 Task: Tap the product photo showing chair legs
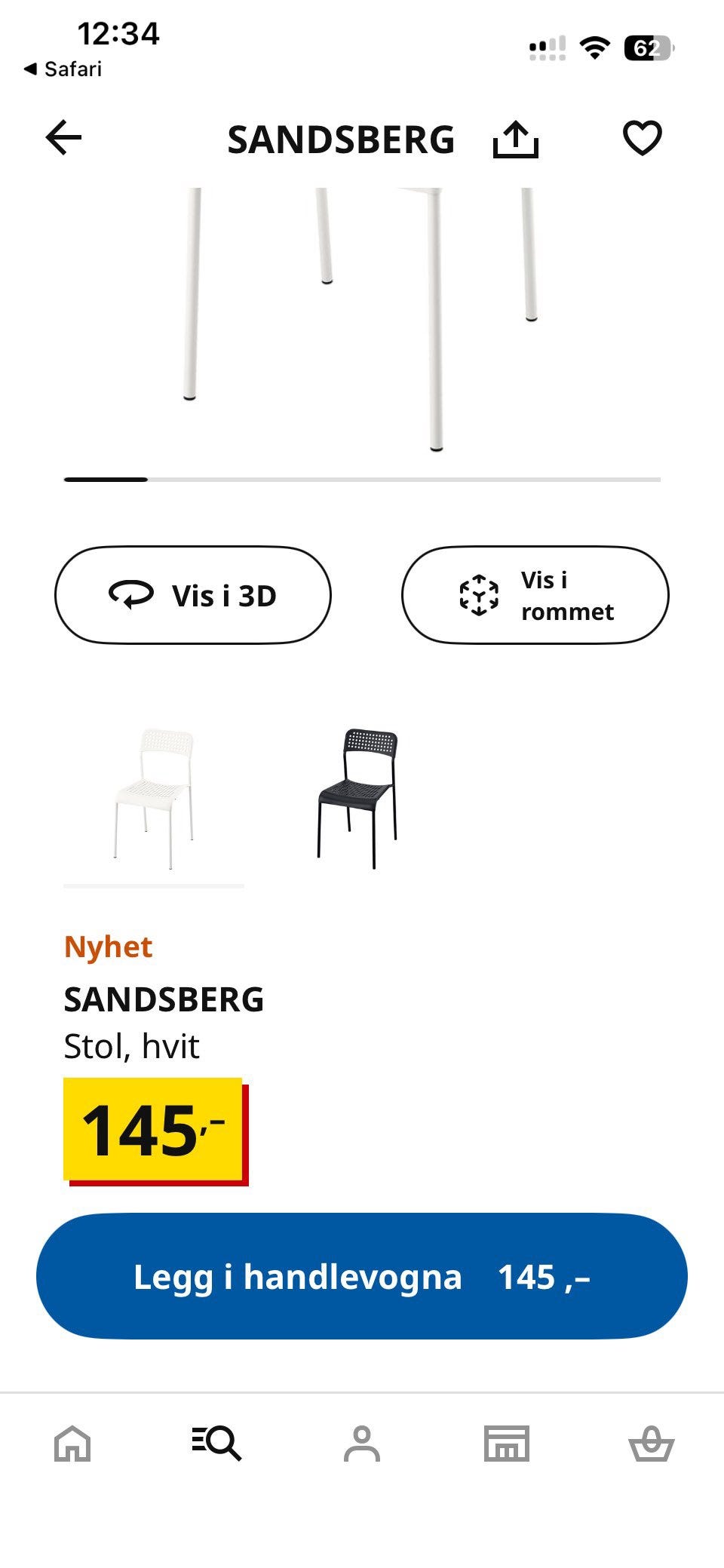[362, 317]
